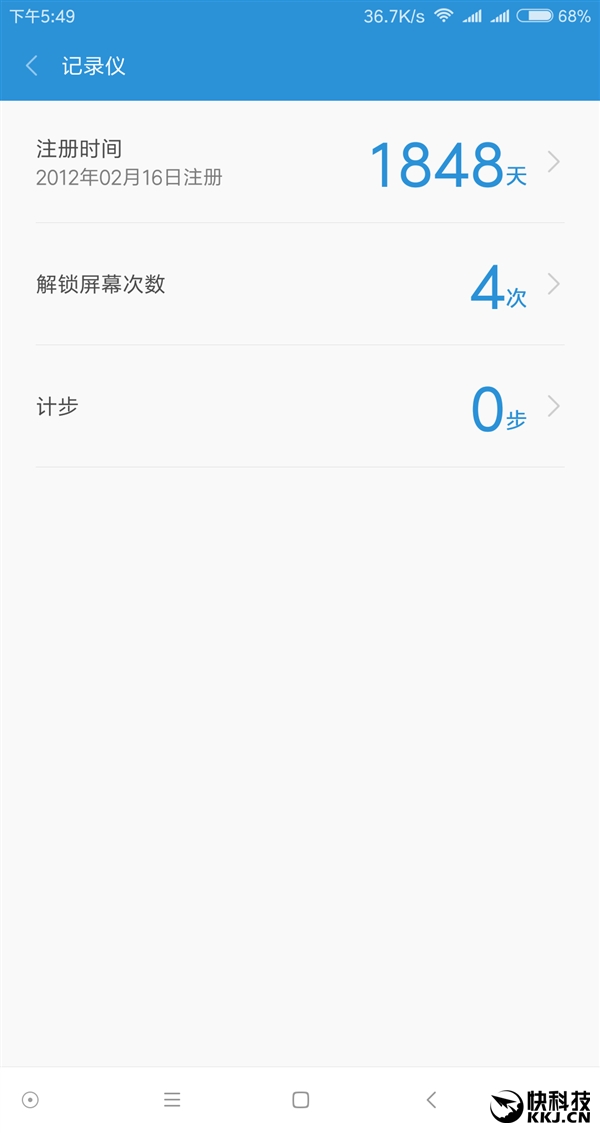The width and height of the screenshot is (600, 1133).
Task: Open the 注册时间 1848天 row
Action: coord(300,163)
